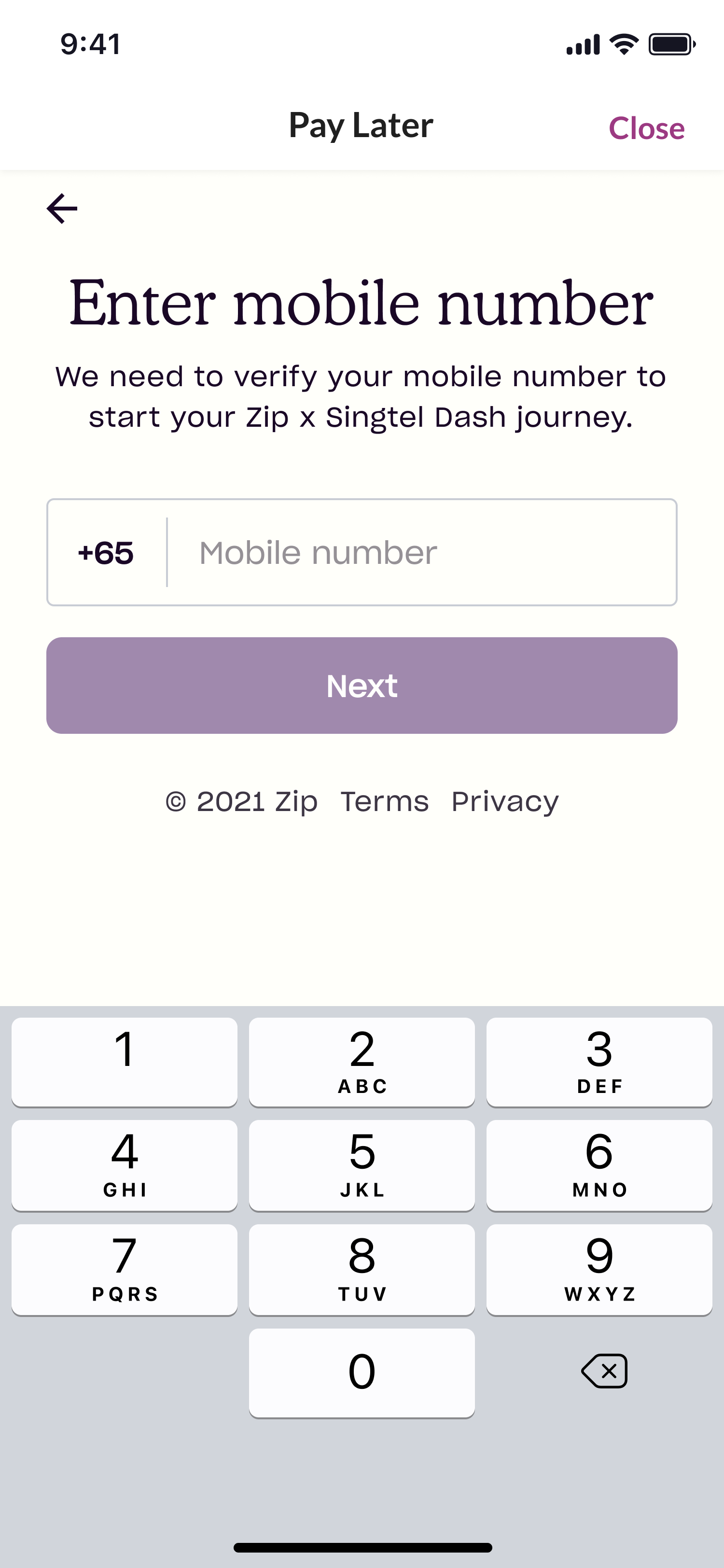The width and height of the screenshot is (724, 1568).
Task: Type digit 8 on the keypad
Action: coord(362,1269)
